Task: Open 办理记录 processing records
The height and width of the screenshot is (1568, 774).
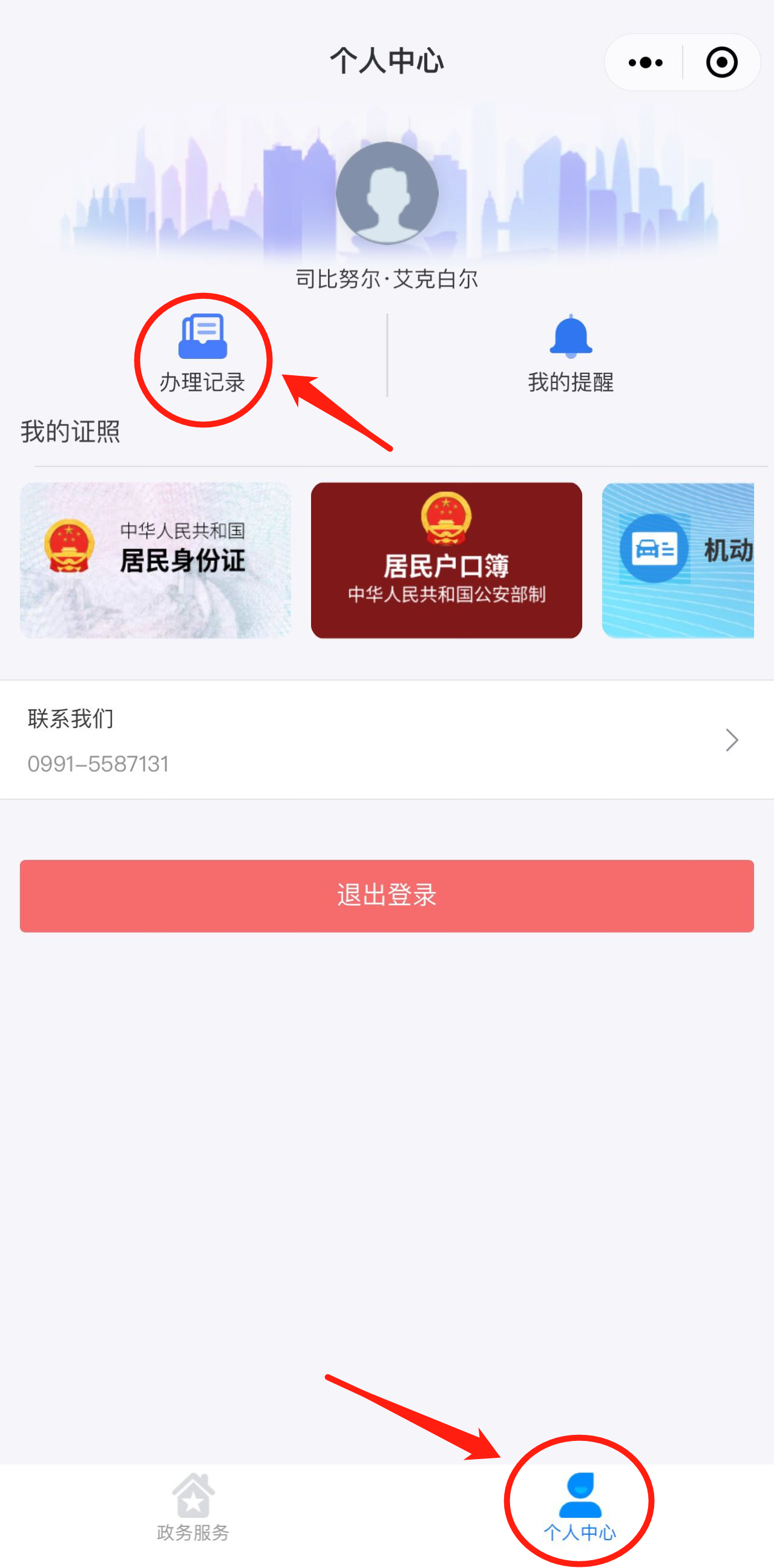Action: click(x=203, y=354)
